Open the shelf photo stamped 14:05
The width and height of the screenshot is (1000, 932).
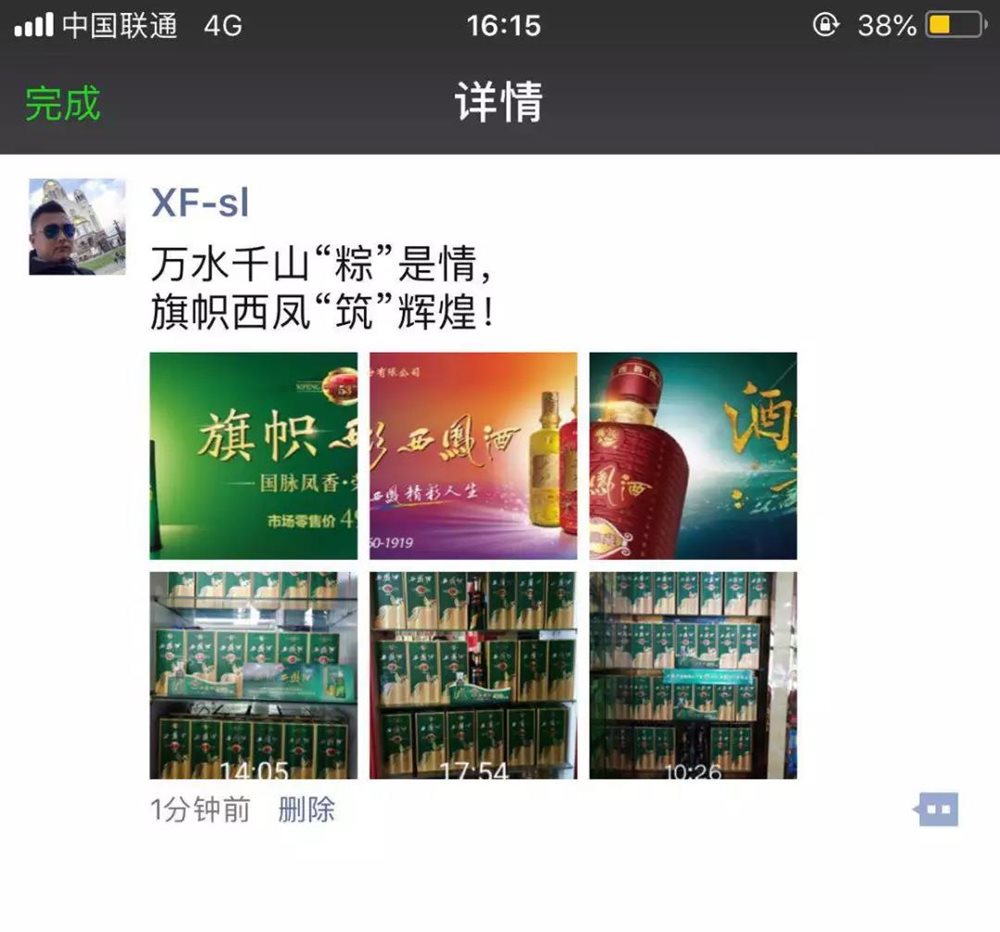pyautogui.click(x=253, y=675)
